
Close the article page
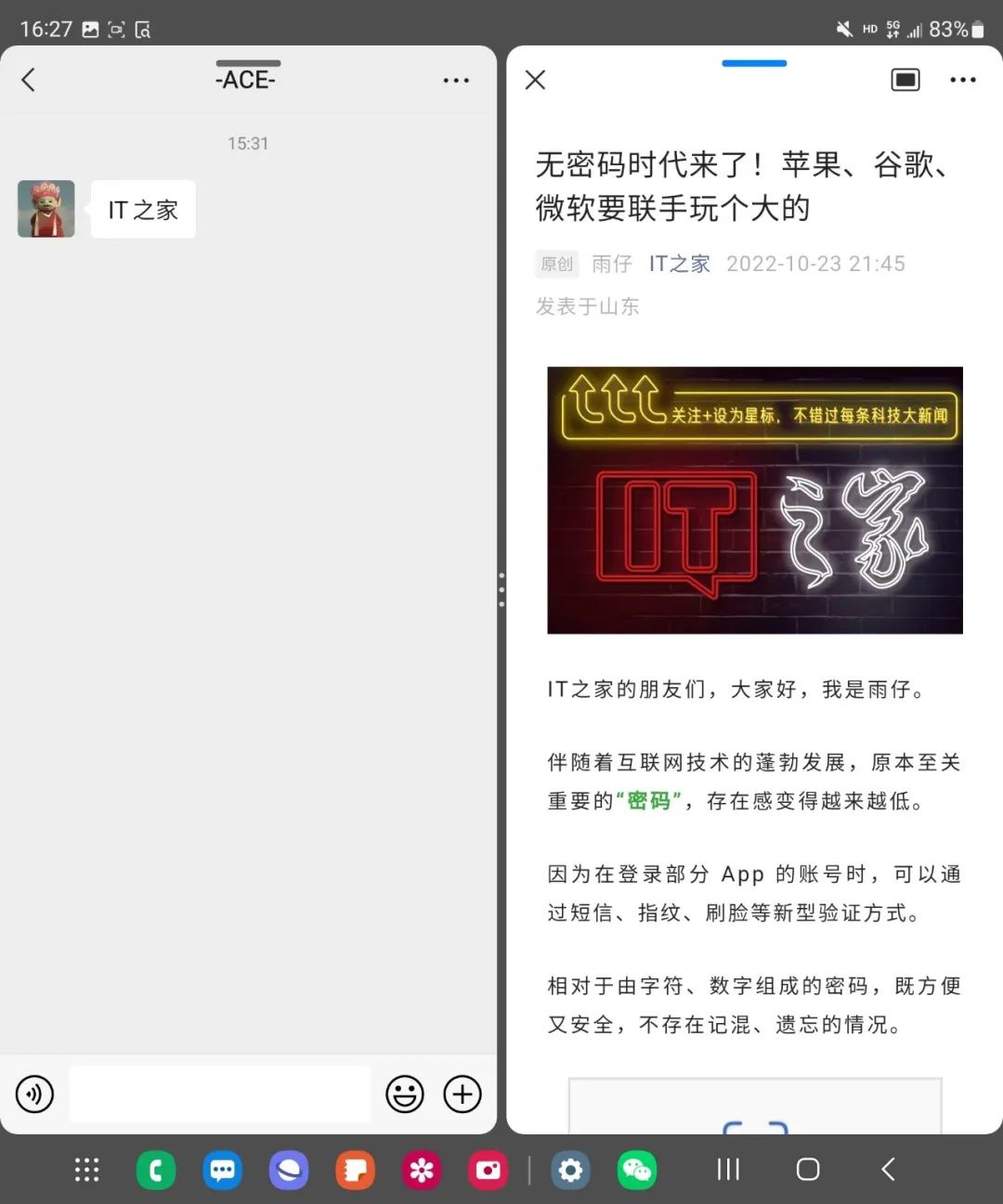[x=536, y=80]
